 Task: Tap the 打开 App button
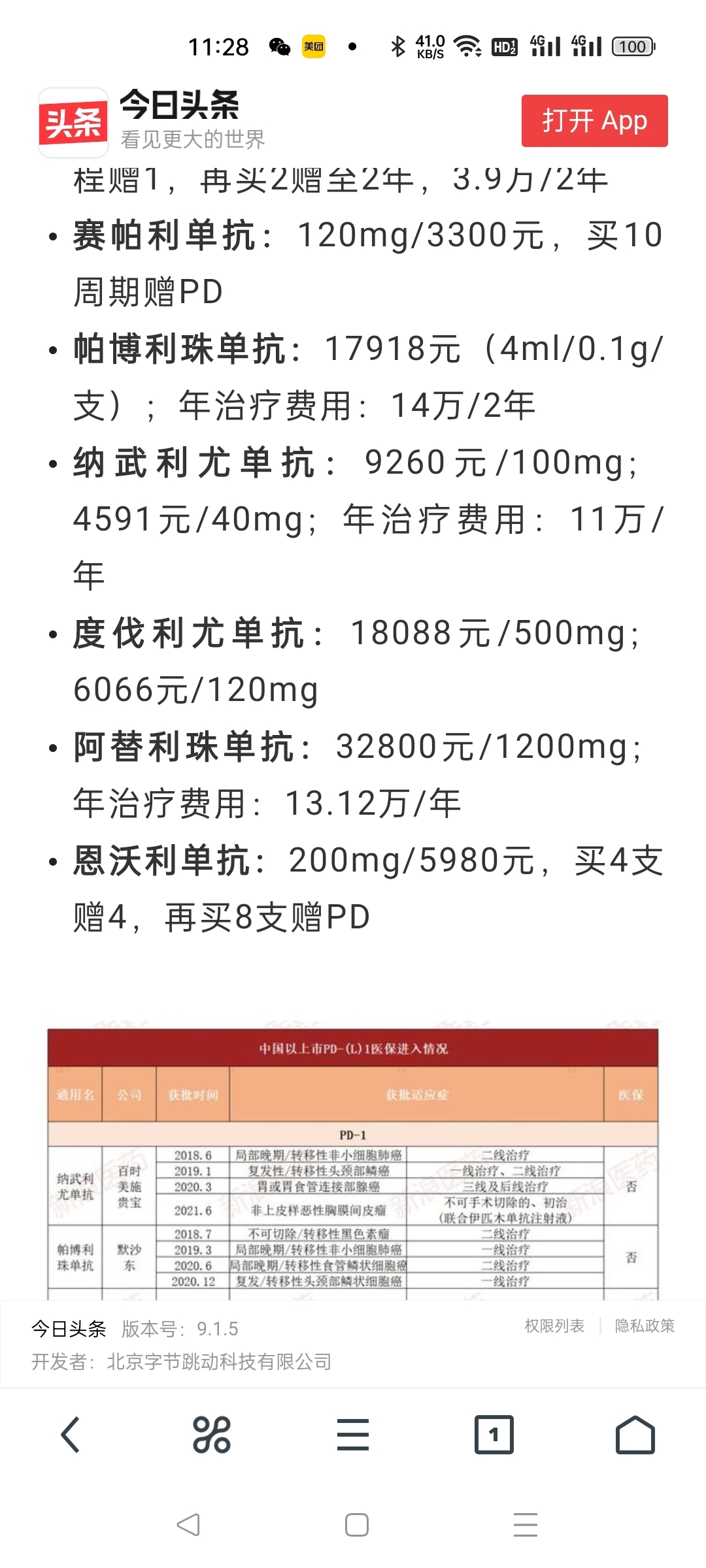(x=594, y=121)
